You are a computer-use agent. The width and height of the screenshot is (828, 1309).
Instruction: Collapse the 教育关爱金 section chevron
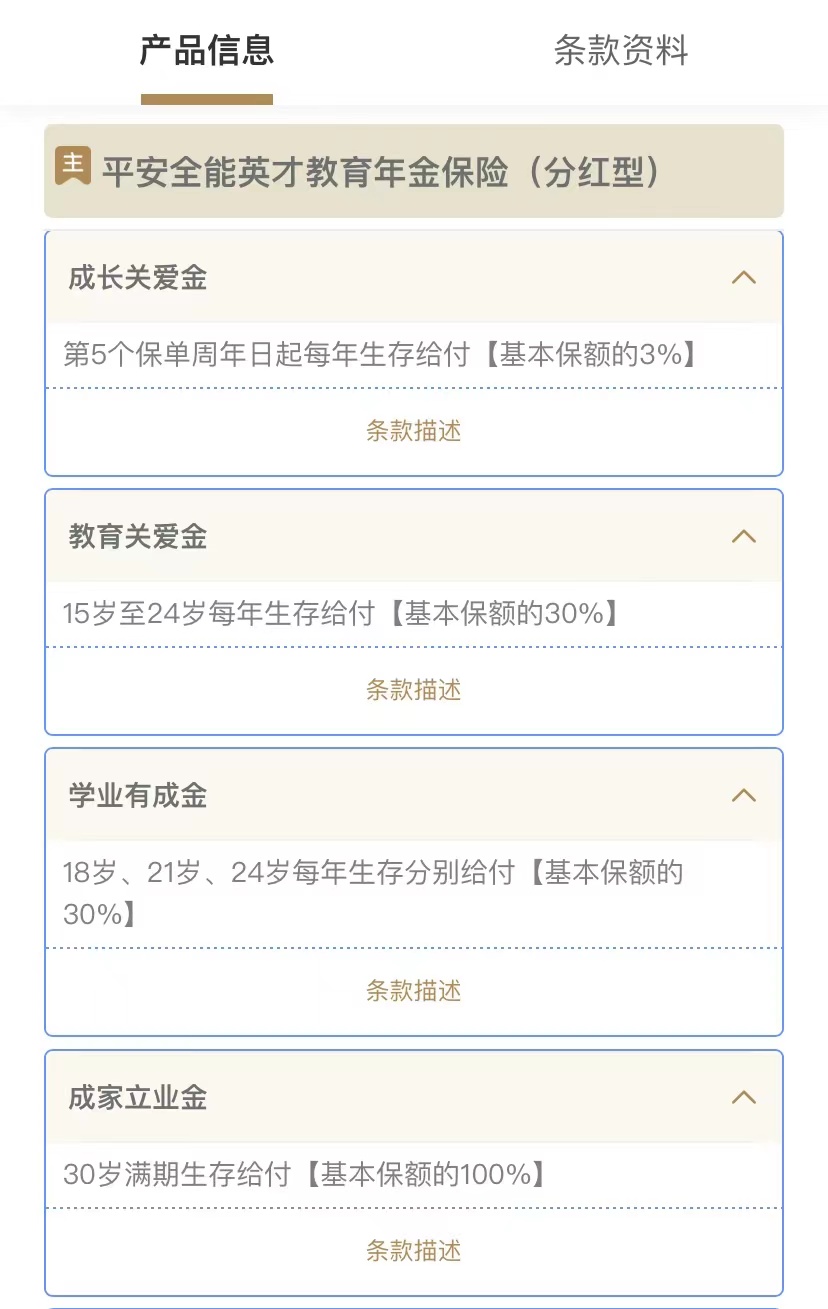(744, 536)
